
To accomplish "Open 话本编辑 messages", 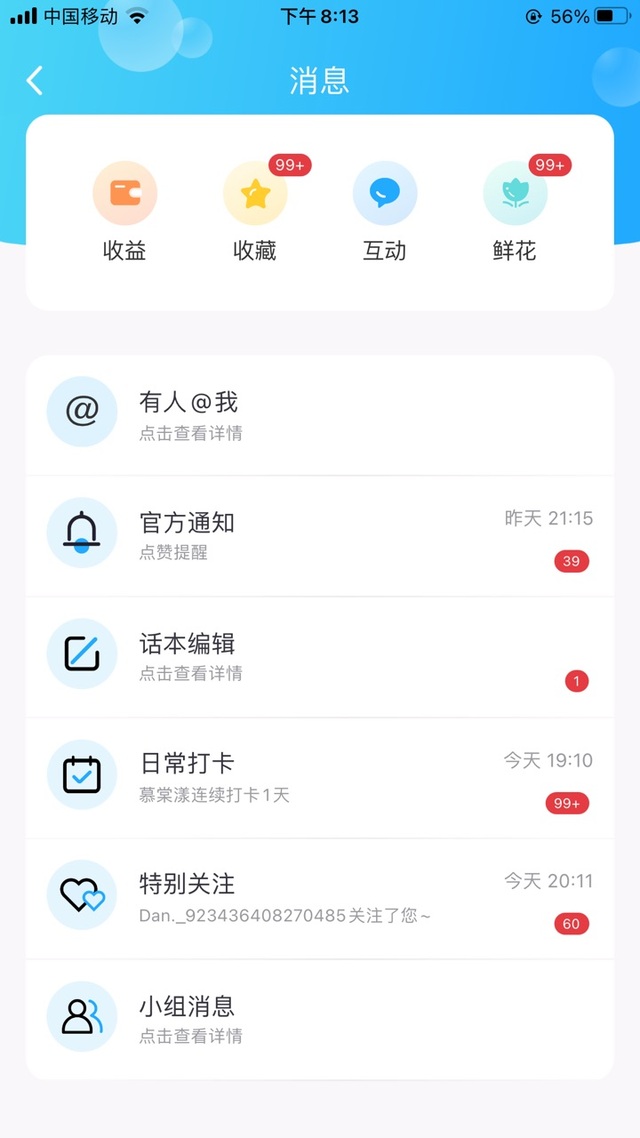I will (x=320, y=656).
